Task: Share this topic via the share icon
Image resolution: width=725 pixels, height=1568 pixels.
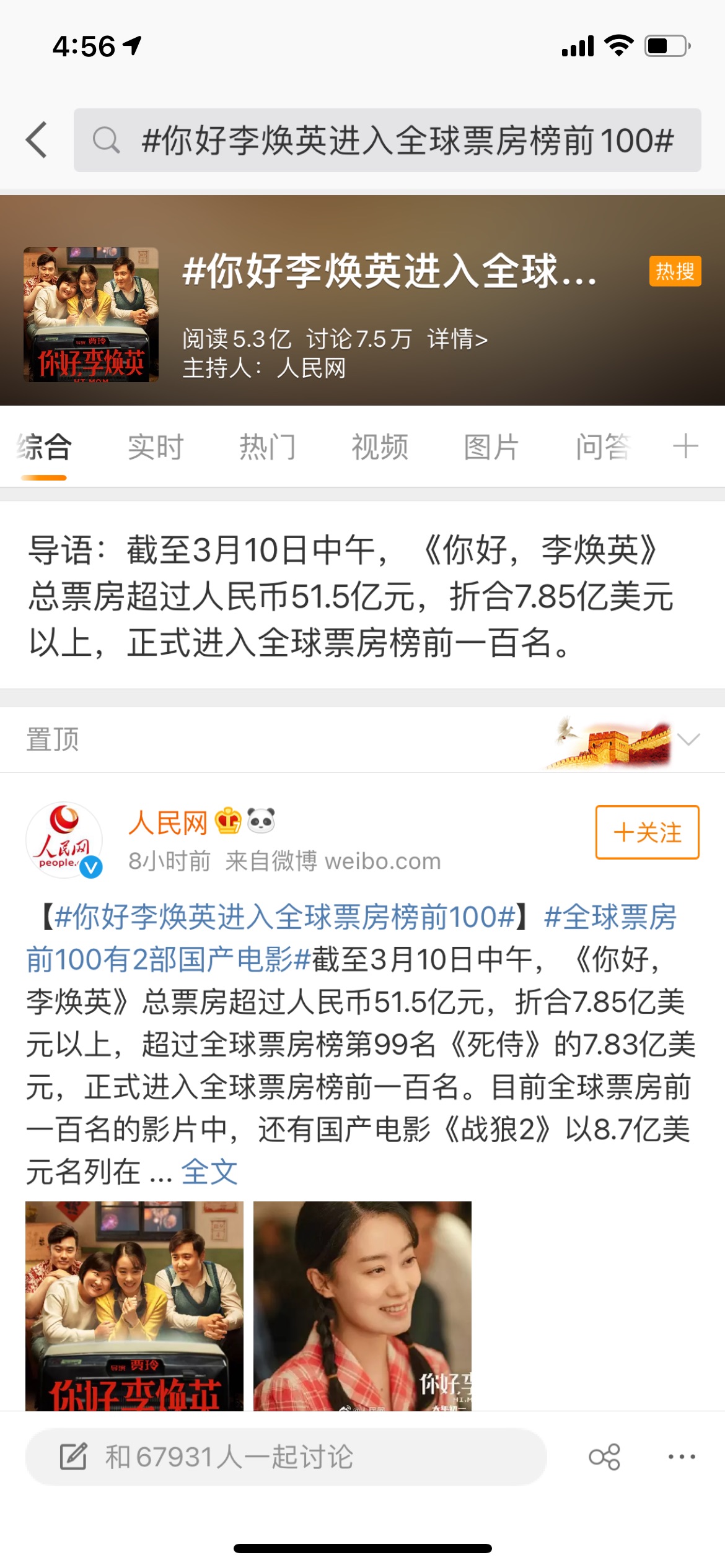Action: pos(604,1457)
